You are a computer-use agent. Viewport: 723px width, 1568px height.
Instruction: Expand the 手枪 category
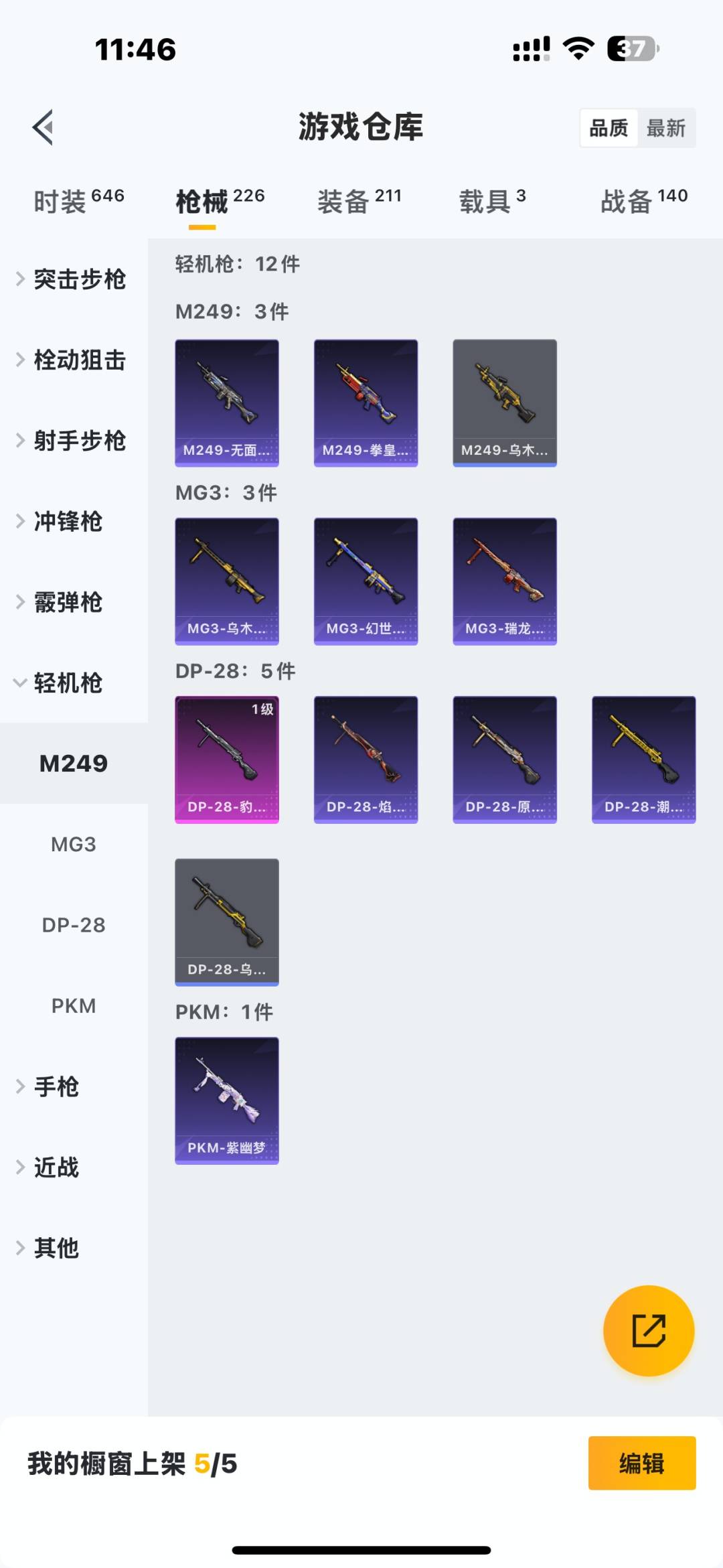pos(57,1086)
